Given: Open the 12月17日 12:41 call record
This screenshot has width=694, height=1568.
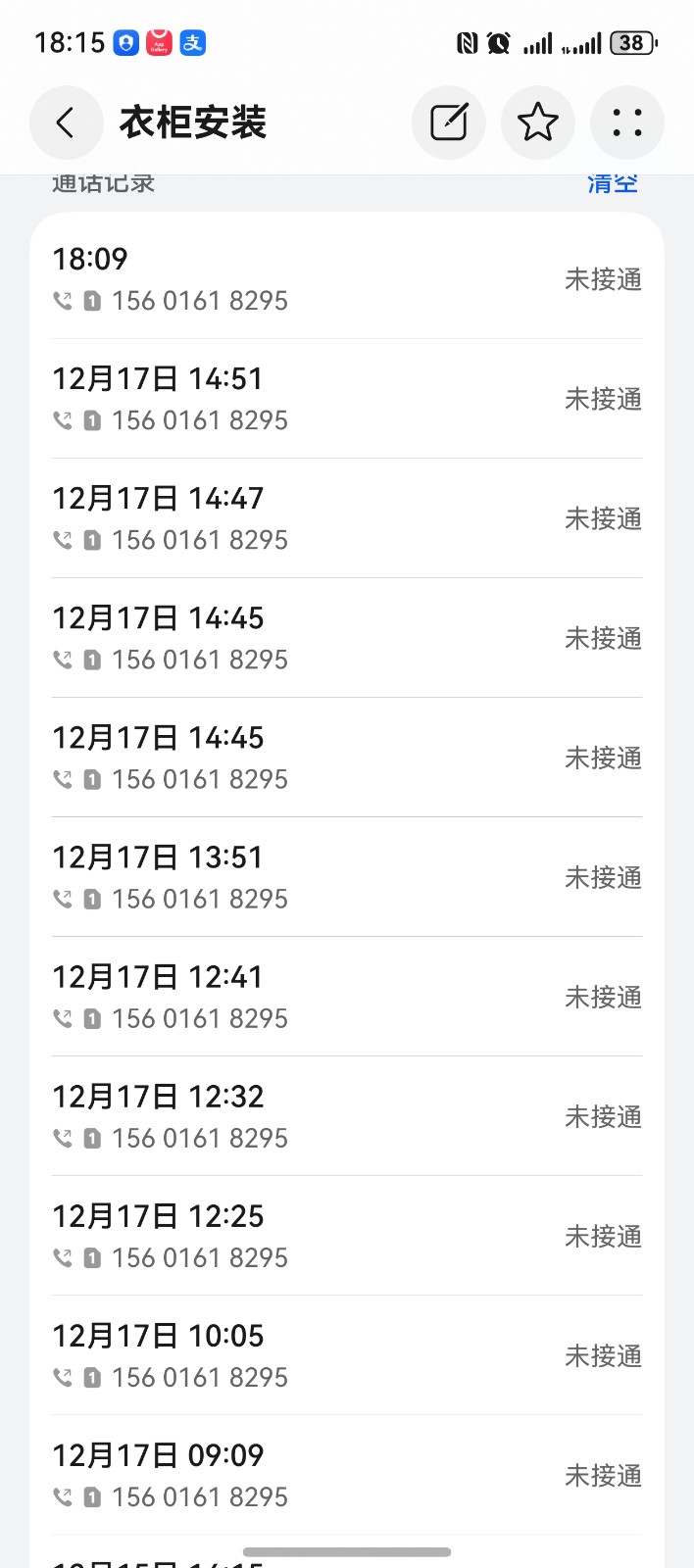Looking at the screenshot, I should 347,997.
